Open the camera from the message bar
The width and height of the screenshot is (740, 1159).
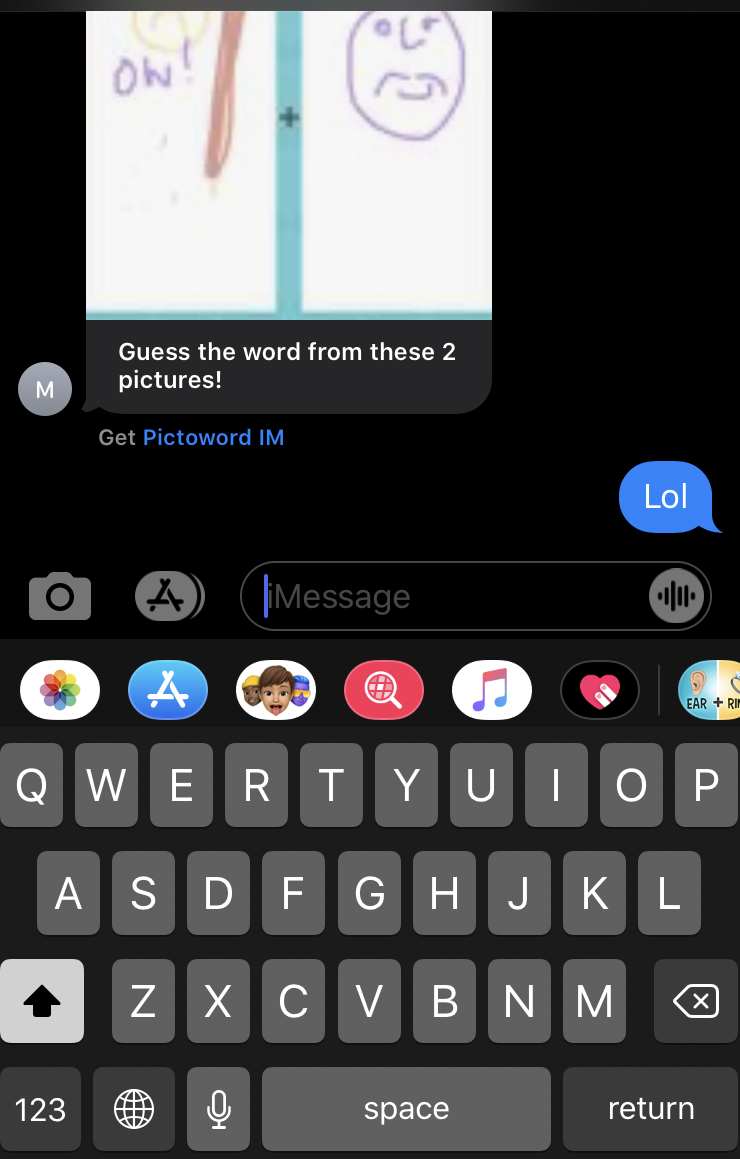[x=60, y=597]
